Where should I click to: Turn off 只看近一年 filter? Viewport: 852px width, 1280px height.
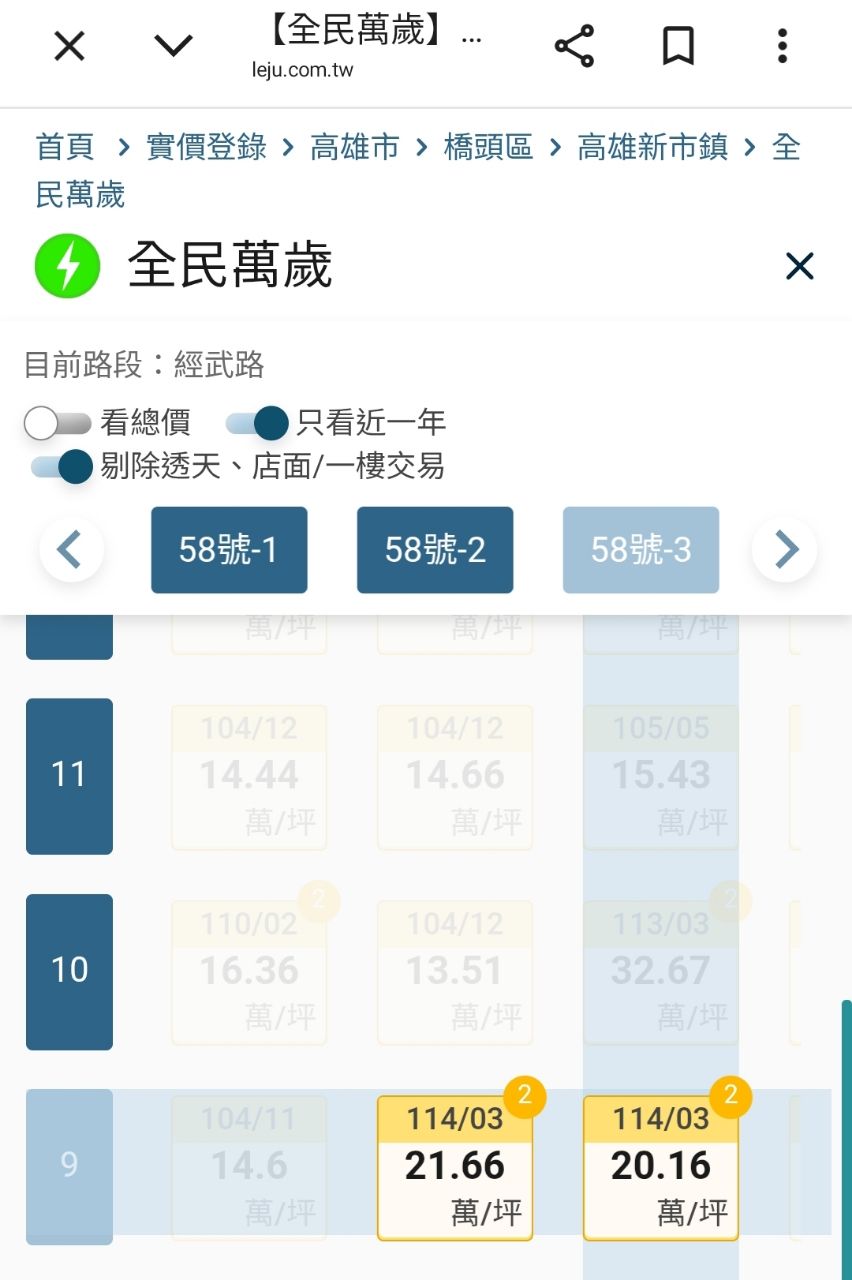[x=258, y=423]
